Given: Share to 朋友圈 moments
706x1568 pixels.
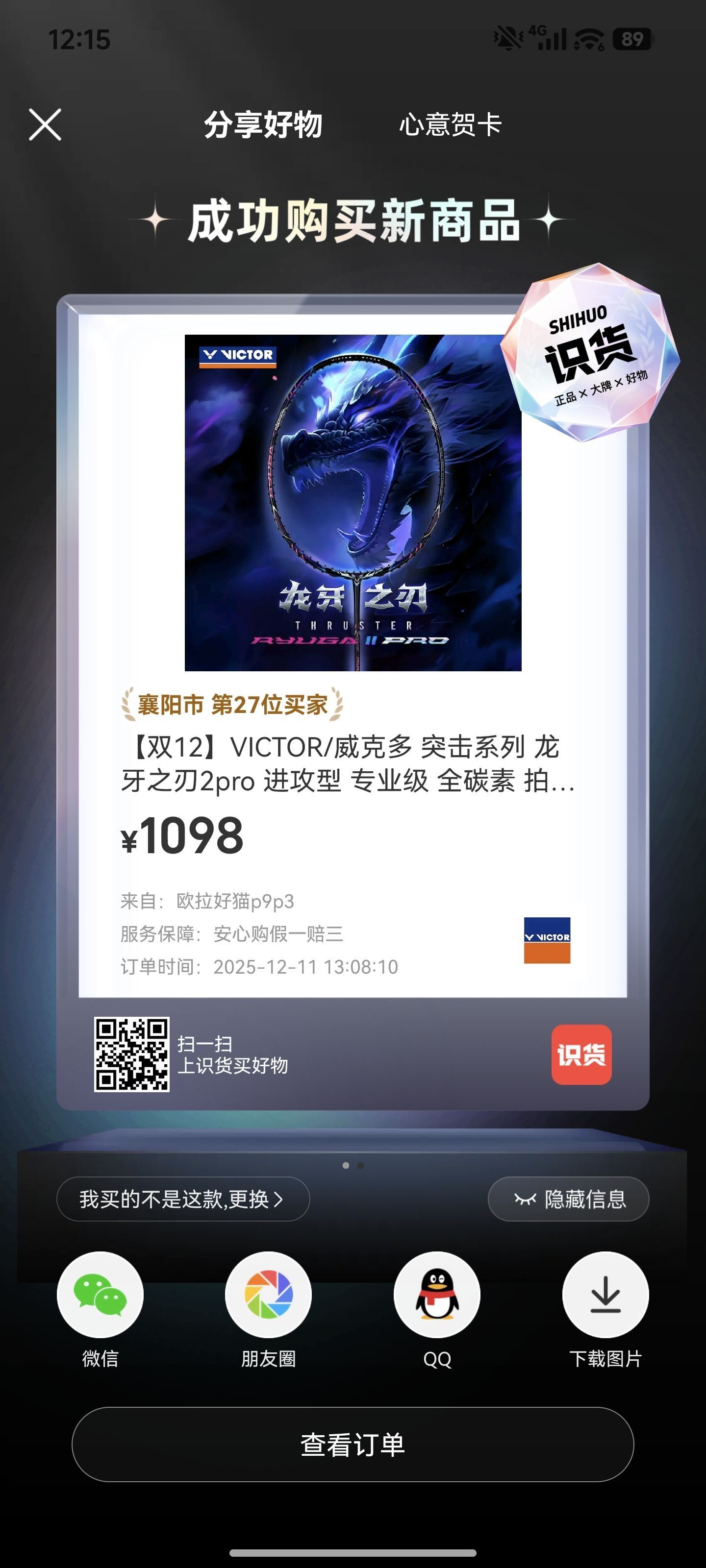Looking at the screenshot, I should click(268, 1295).
